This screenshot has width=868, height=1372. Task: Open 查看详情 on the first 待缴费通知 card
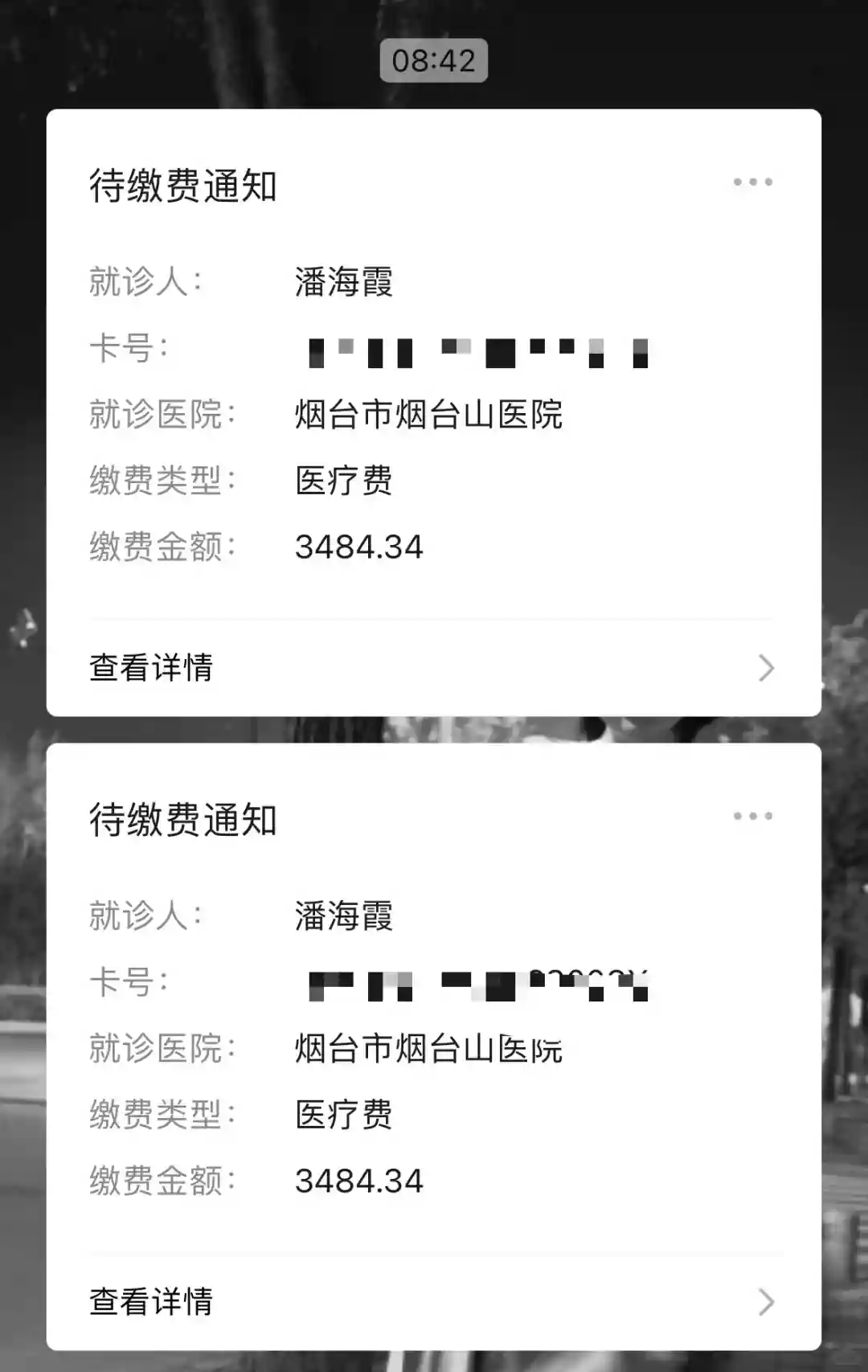click(432, 667)
